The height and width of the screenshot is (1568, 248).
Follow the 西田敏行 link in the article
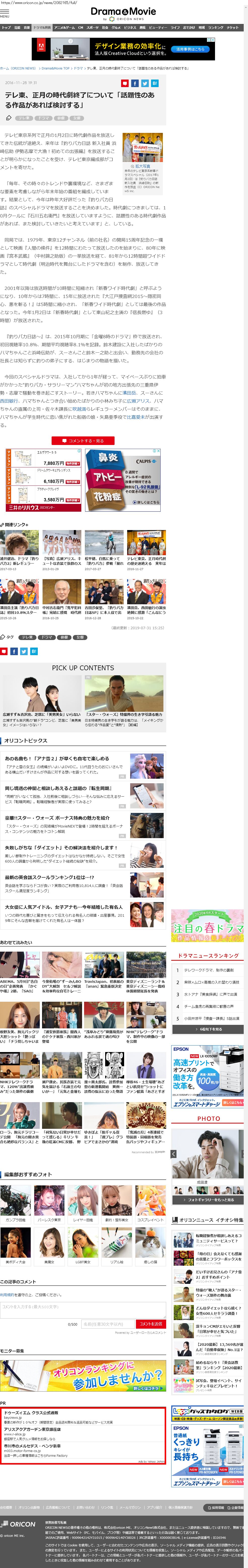click(9, 401)
